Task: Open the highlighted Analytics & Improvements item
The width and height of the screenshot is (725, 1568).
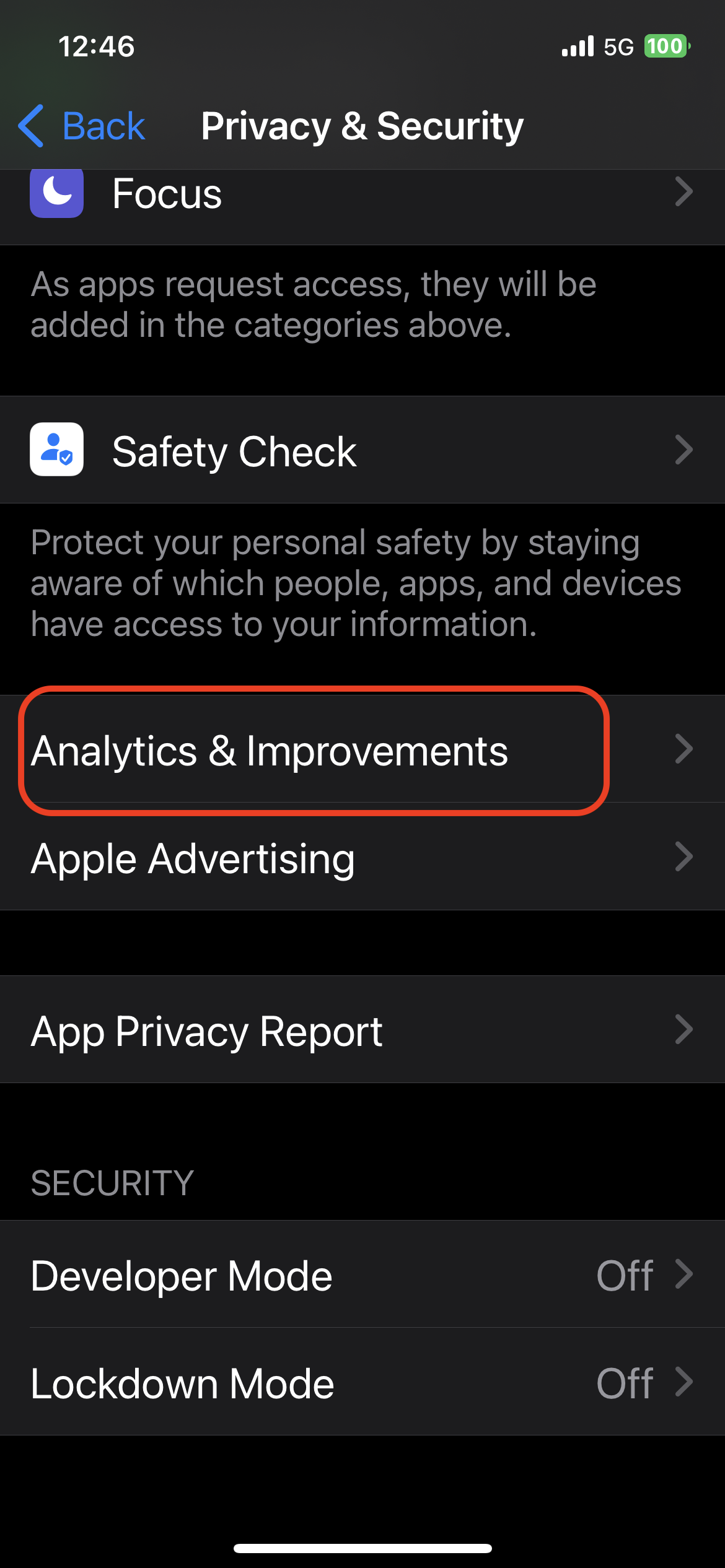Action: tap(310, 749)
